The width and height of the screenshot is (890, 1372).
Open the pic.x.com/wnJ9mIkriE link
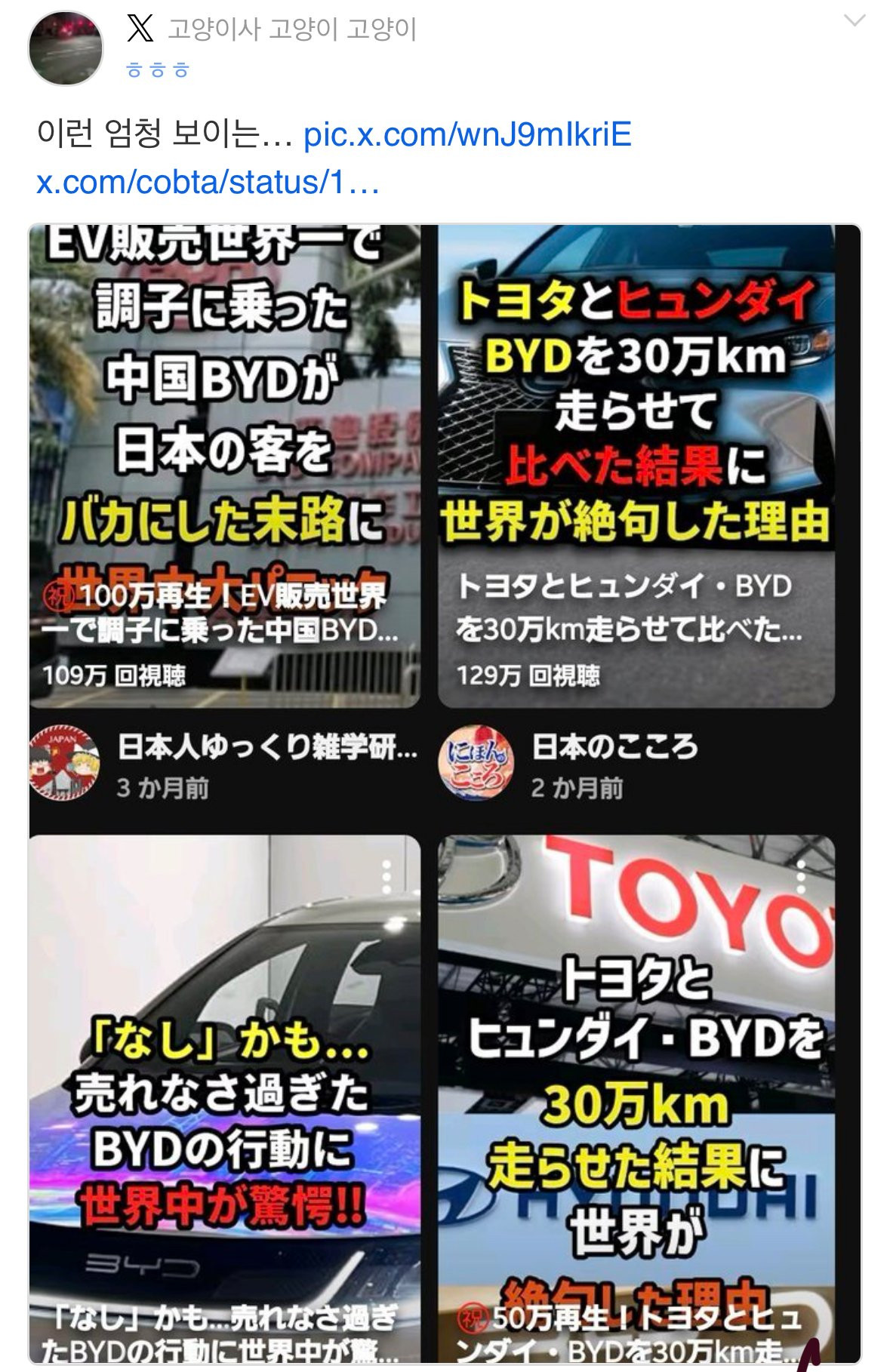click(469, 137)
